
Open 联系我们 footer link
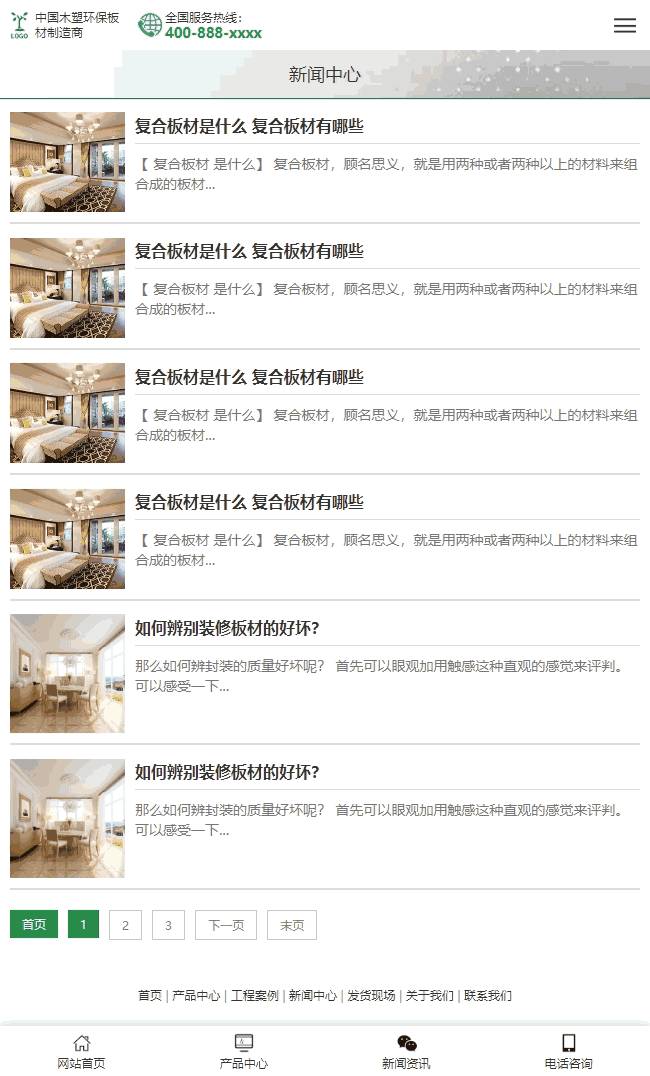(487, 995)
